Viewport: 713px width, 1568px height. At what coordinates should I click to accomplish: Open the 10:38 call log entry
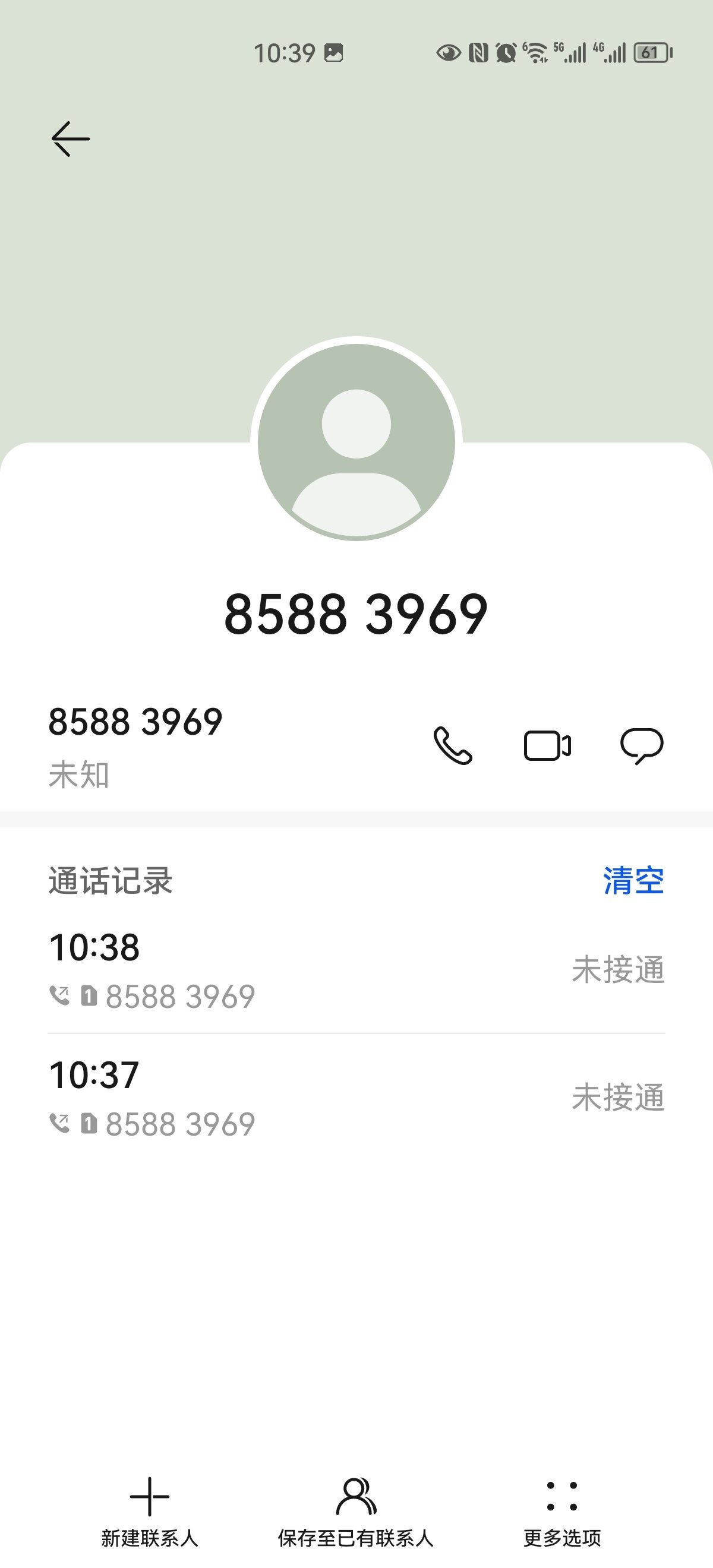[x=356, y=970]
